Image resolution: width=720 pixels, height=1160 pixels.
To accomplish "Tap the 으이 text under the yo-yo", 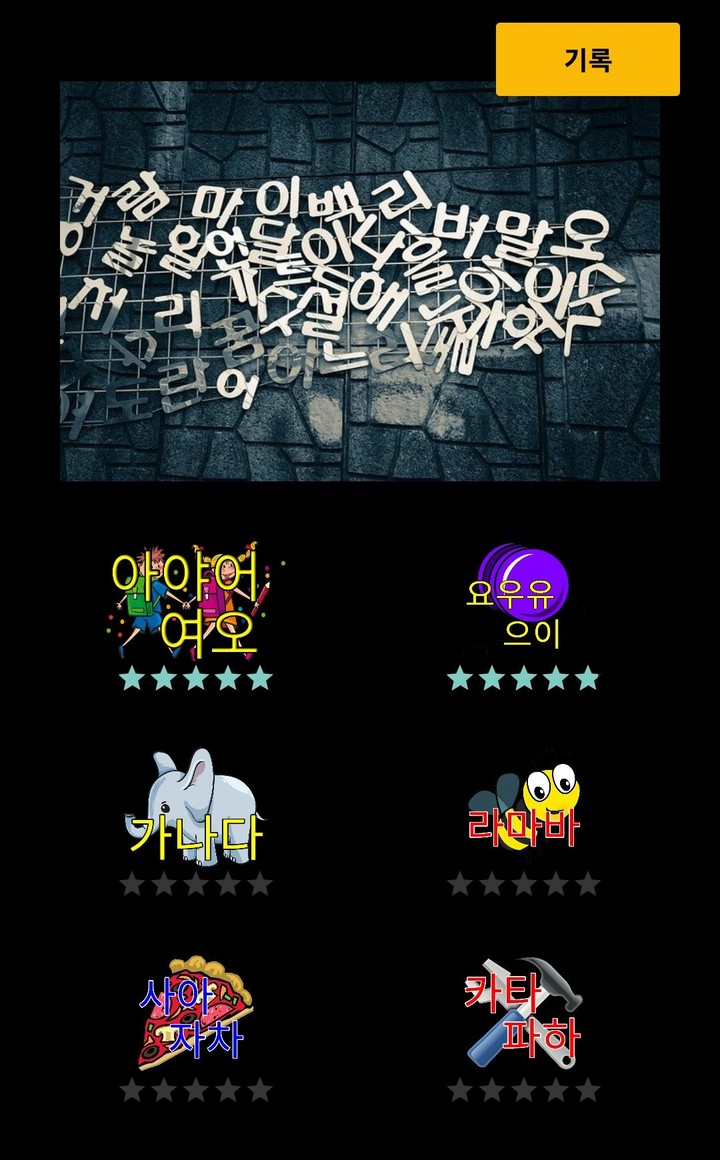I will 530,633.
